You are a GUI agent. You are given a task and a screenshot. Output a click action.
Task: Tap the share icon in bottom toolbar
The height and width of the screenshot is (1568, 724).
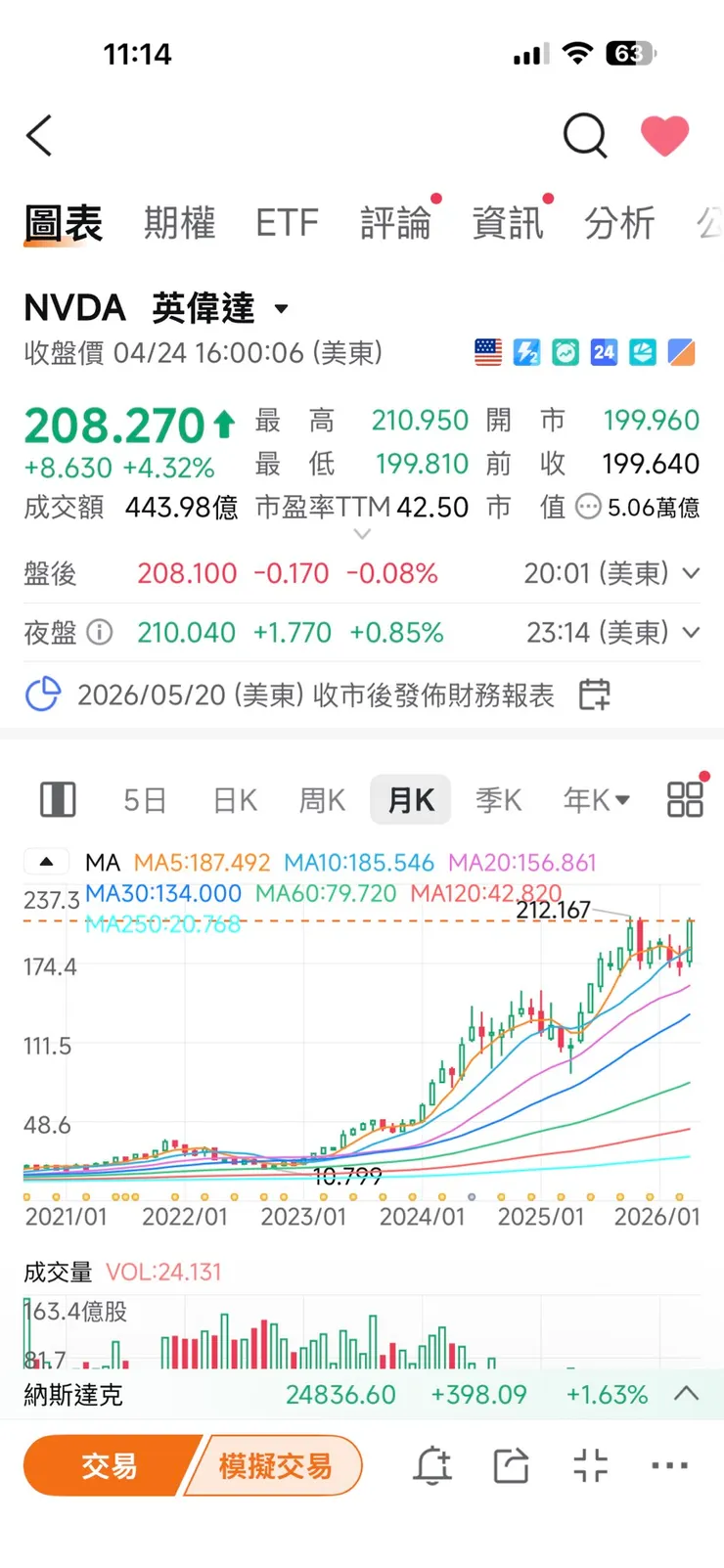511,1464
